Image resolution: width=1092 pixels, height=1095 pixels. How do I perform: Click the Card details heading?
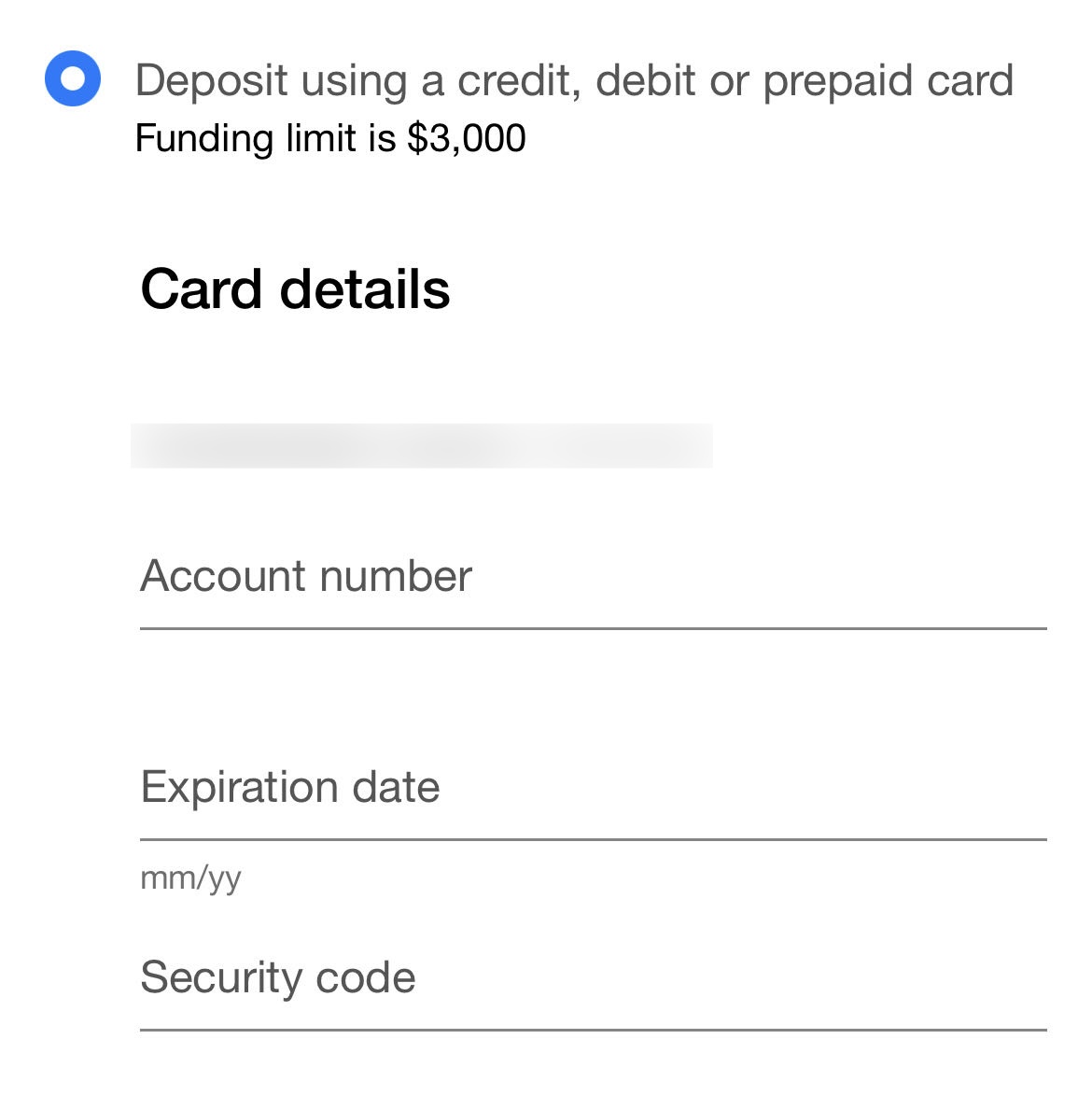295,290
